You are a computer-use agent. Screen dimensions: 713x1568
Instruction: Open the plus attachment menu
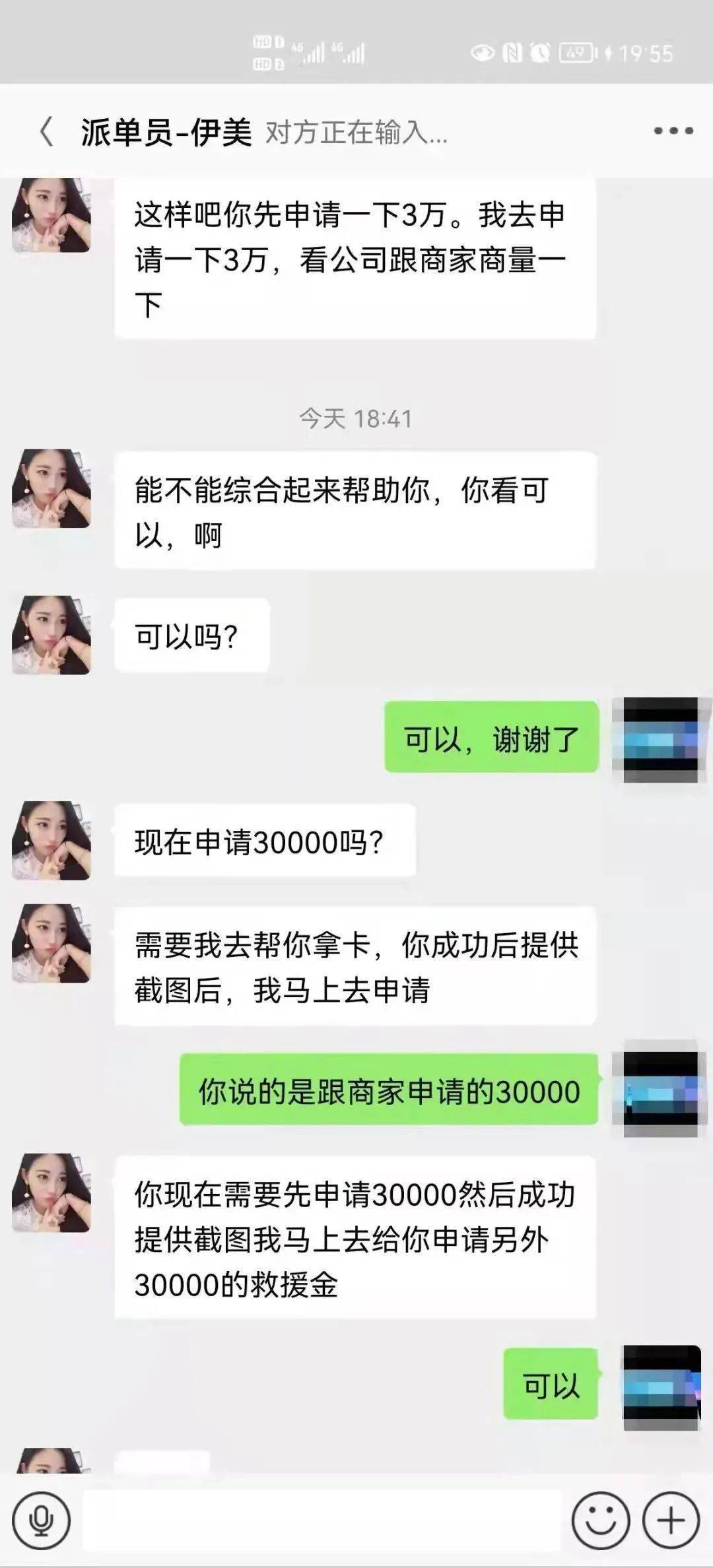tap(671, 1520)
